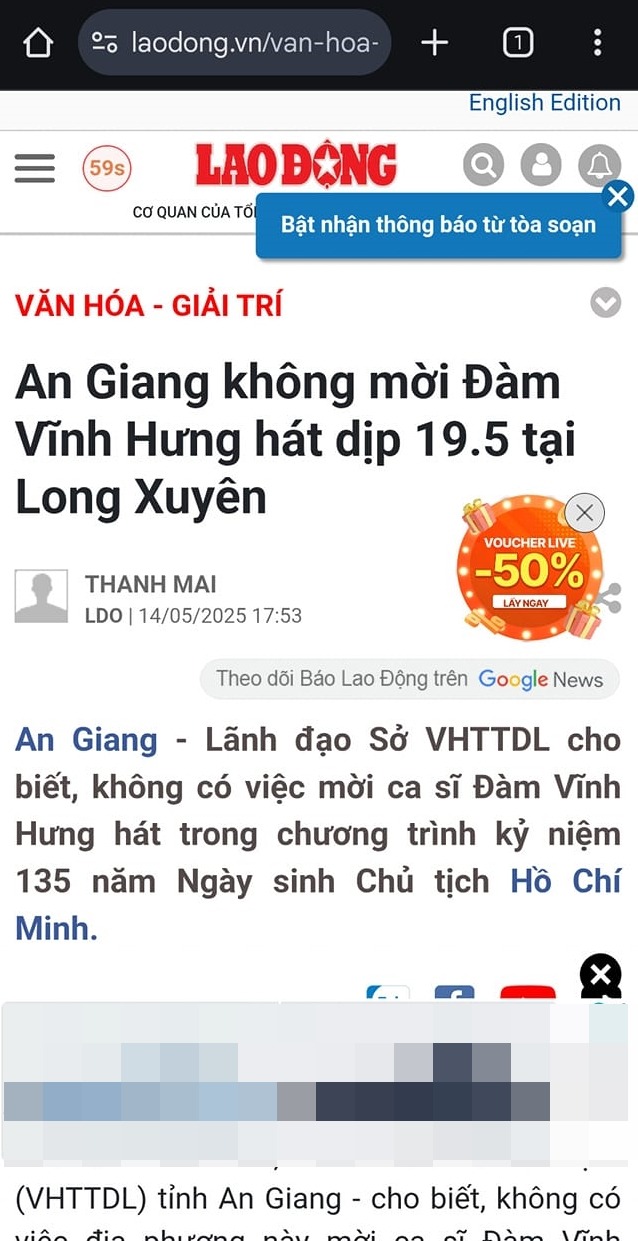This screenshot has width=638, height=1241.
Task: Expand the section dropdown arrow
Action: tap(605, 302)
